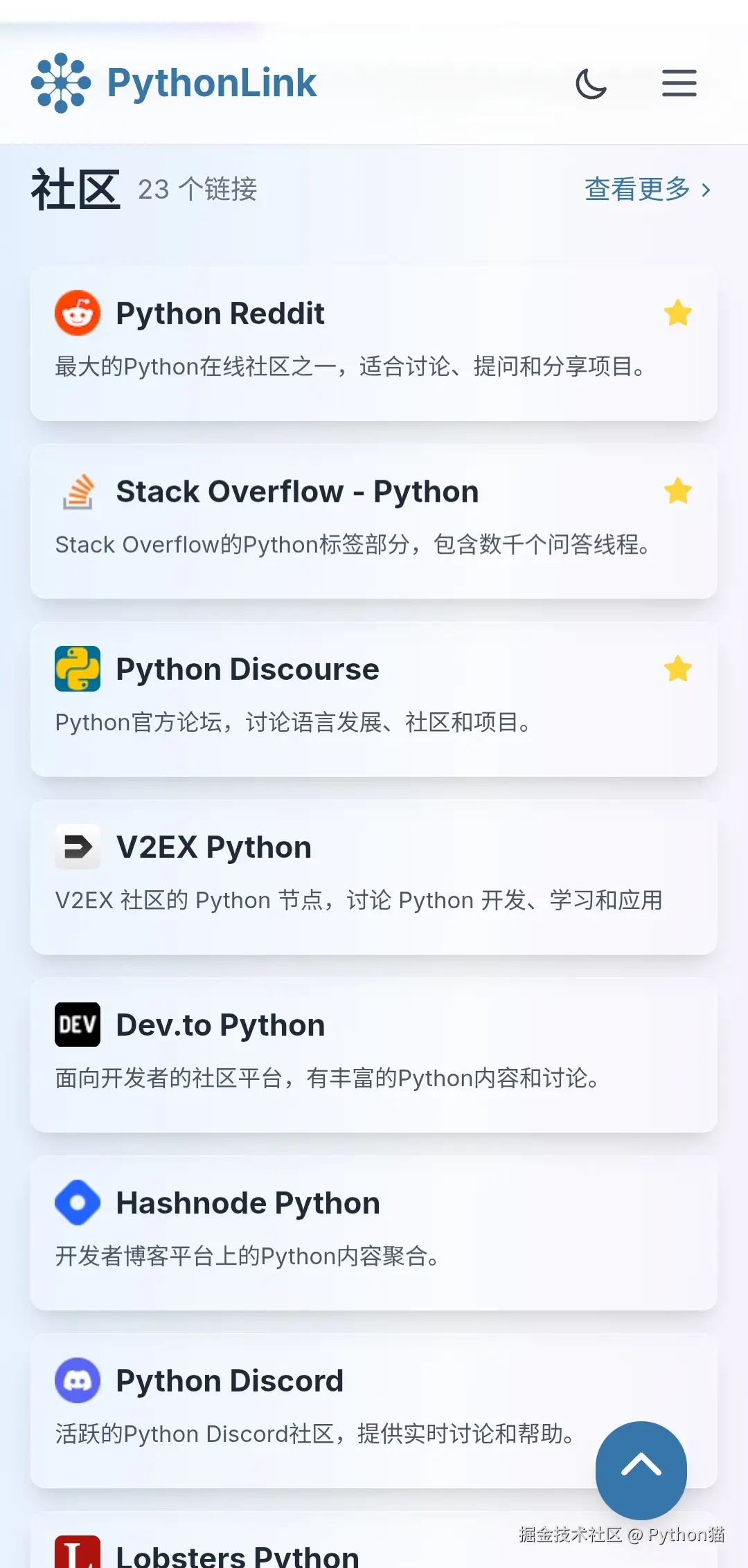This screenshot has height=1568, width=748.
Task: Toggle dark mode with the moon icon
Action: click(x=591, y=83)
